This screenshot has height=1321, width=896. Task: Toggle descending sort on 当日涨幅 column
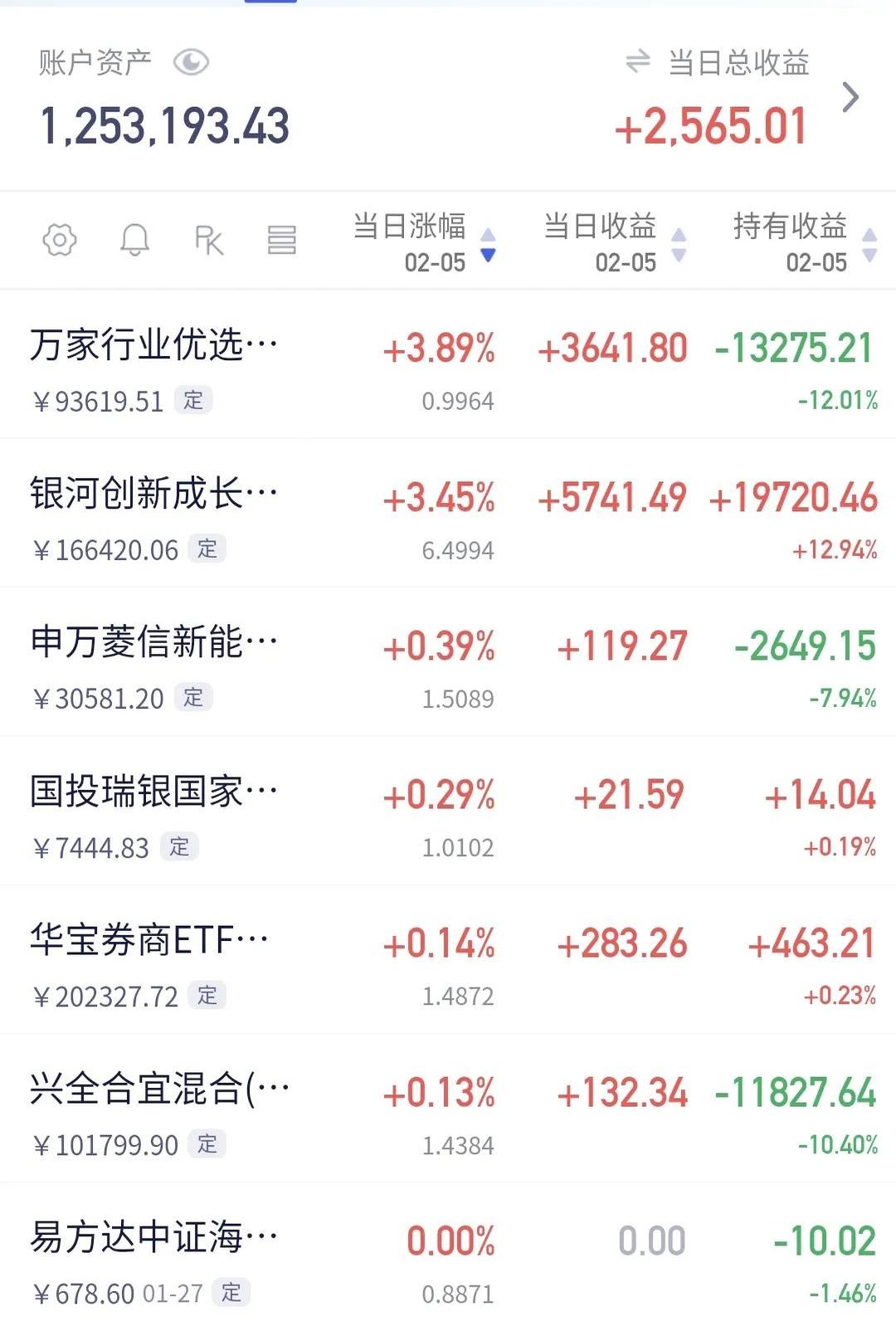pos(489,255)
